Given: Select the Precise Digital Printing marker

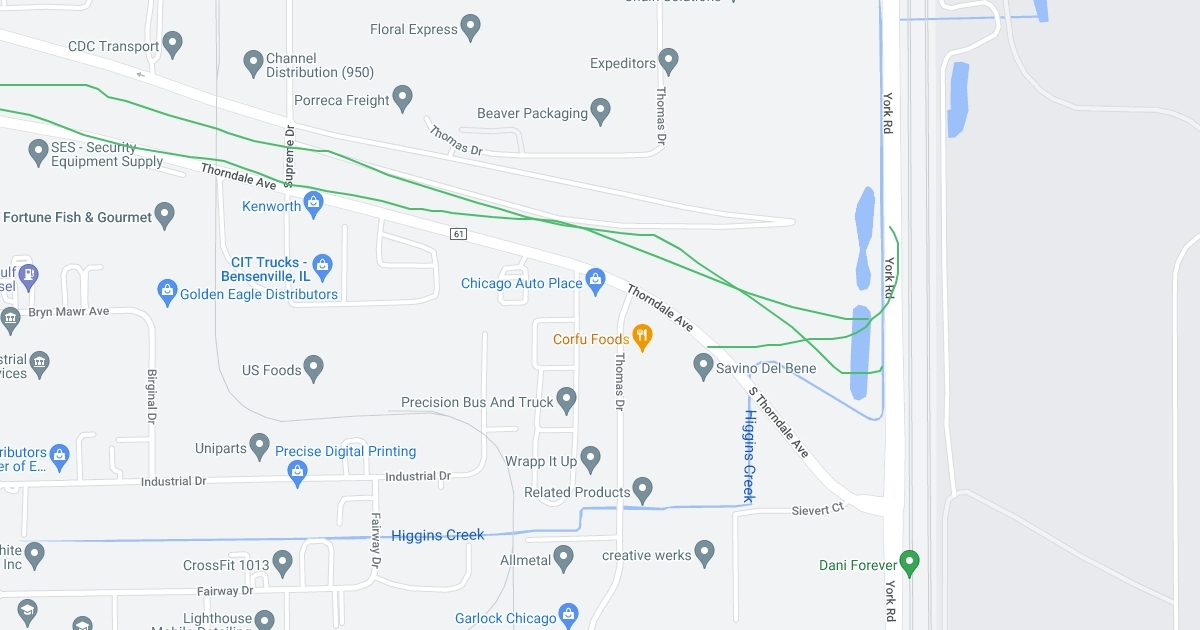Looking at the screenshot, I should (x=297, y=473).
